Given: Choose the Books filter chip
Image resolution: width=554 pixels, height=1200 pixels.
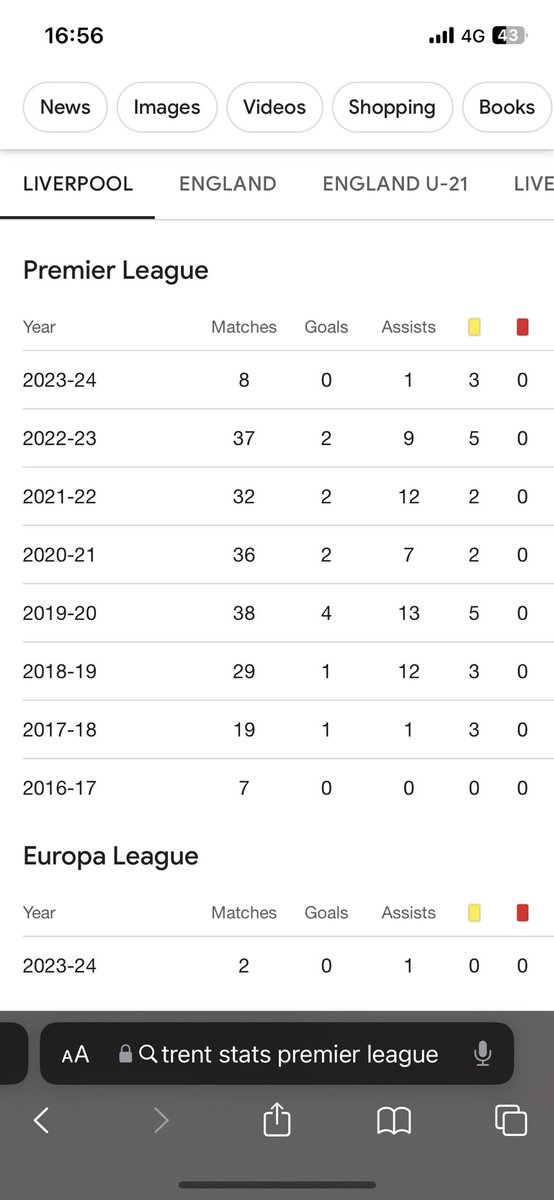Looking at the screenshot, I should tap(507, 107).
